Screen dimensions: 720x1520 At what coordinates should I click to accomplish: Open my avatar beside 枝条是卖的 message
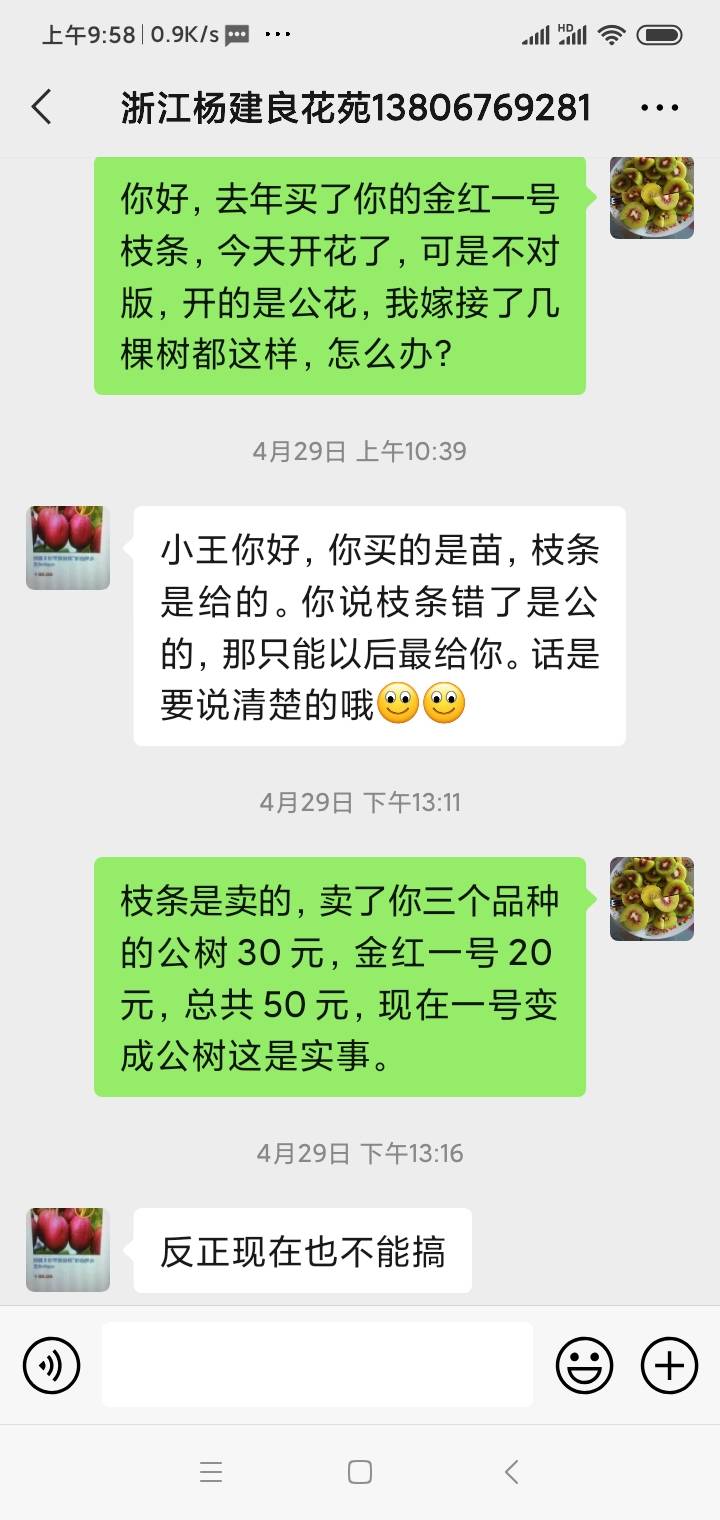click(652, 899)
